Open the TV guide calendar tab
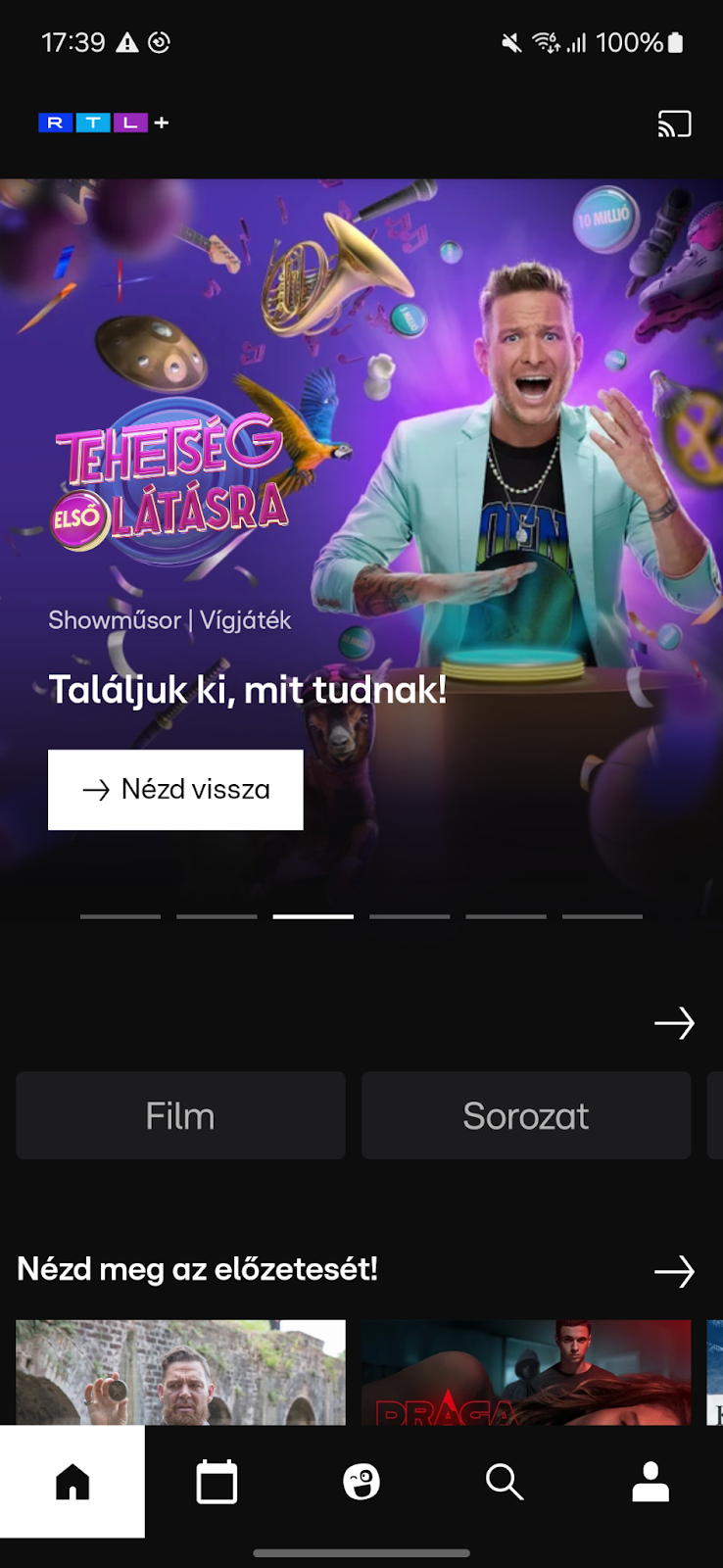Viewport: 723px width, 1568px height. point(217,1482)
